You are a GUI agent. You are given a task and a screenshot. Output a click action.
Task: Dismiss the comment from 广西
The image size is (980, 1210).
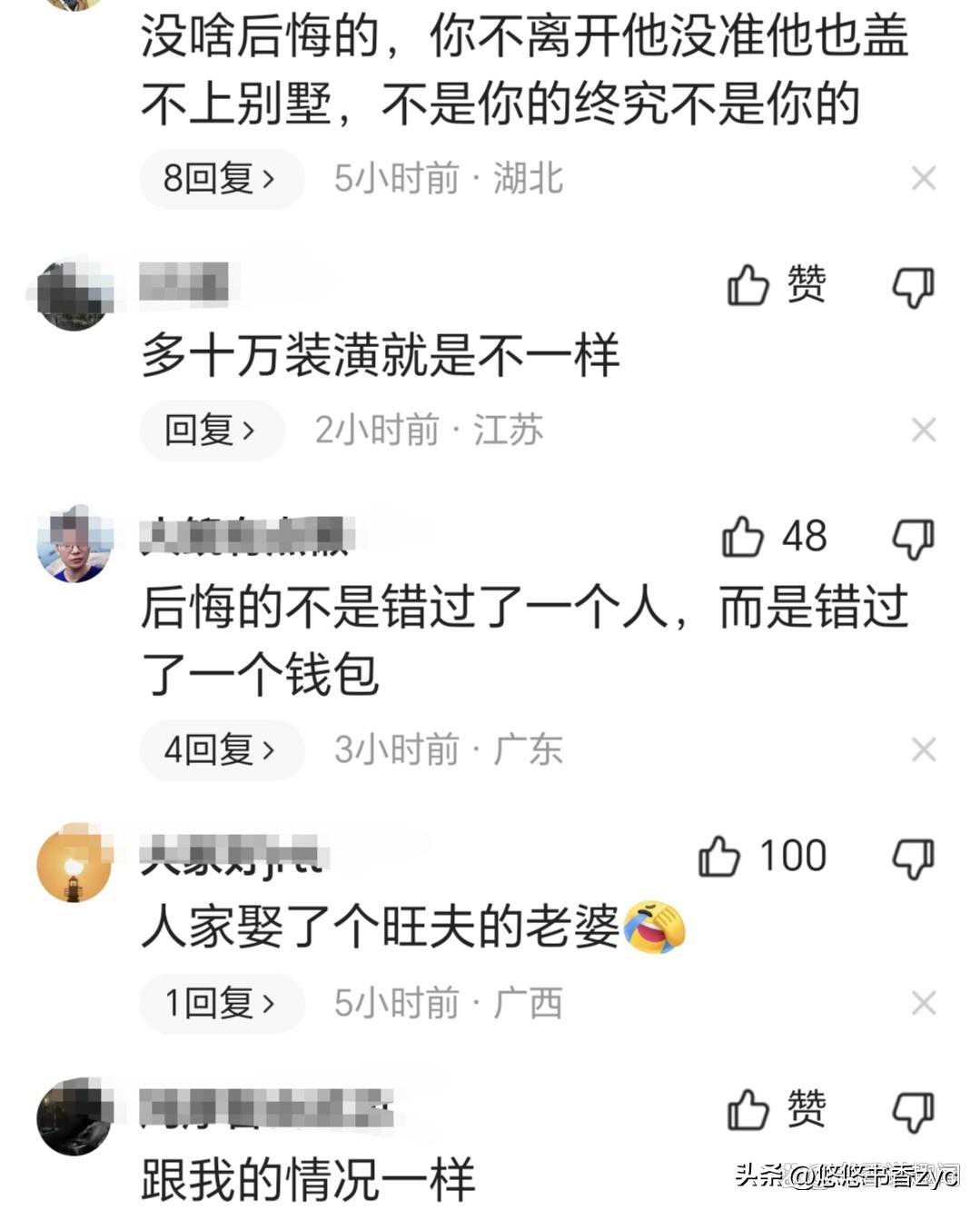pyautogui.click(x=923, y=1003)
